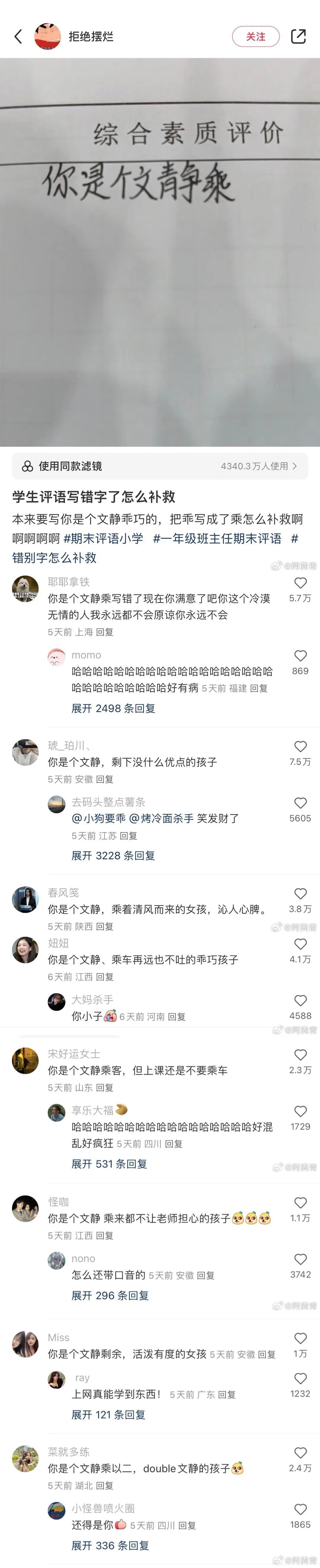Like 耶耶拿铁's comment

coord(300,583)
